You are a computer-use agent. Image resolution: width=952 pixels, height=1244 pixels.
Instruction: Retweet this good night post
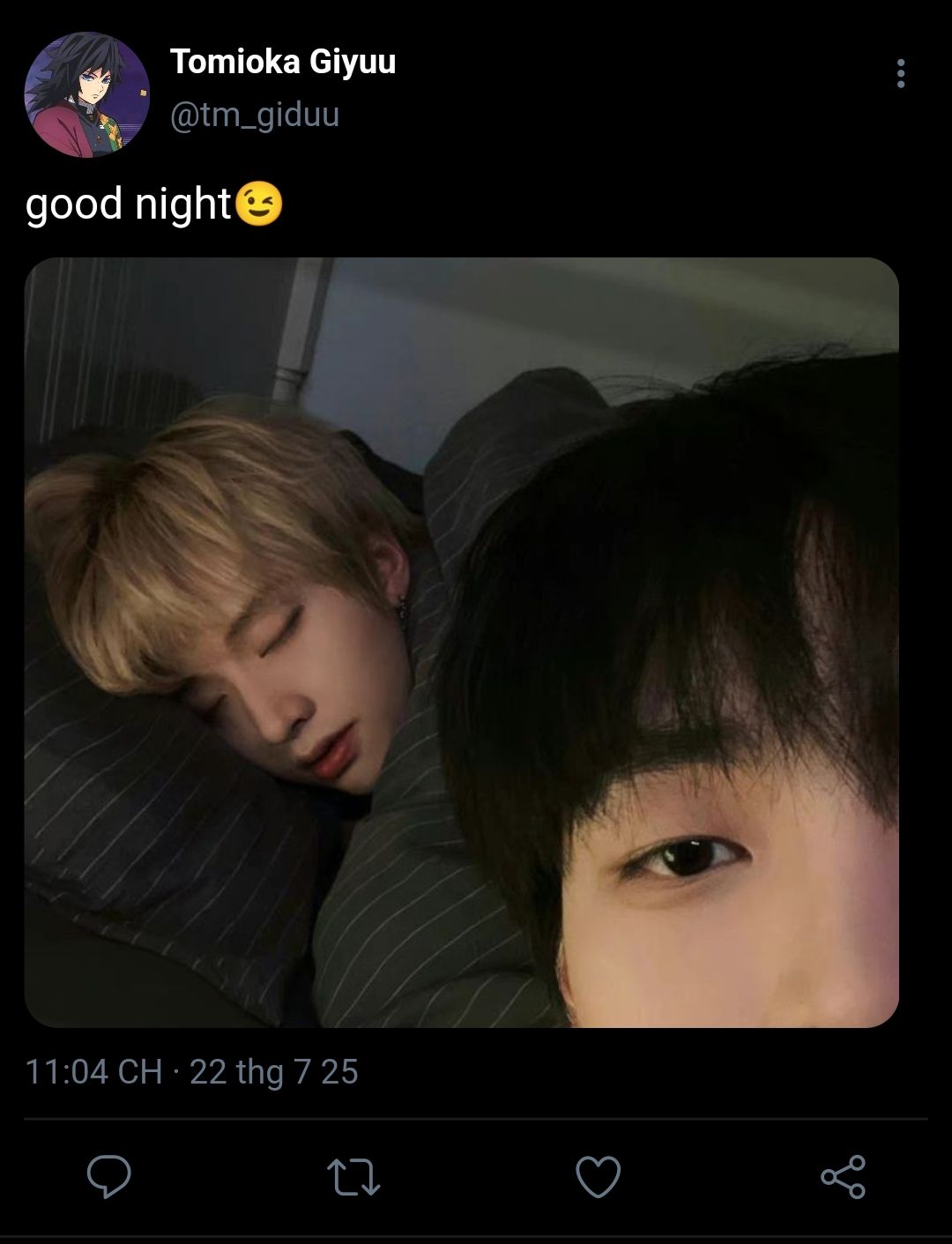click(x=353, y=1176)
